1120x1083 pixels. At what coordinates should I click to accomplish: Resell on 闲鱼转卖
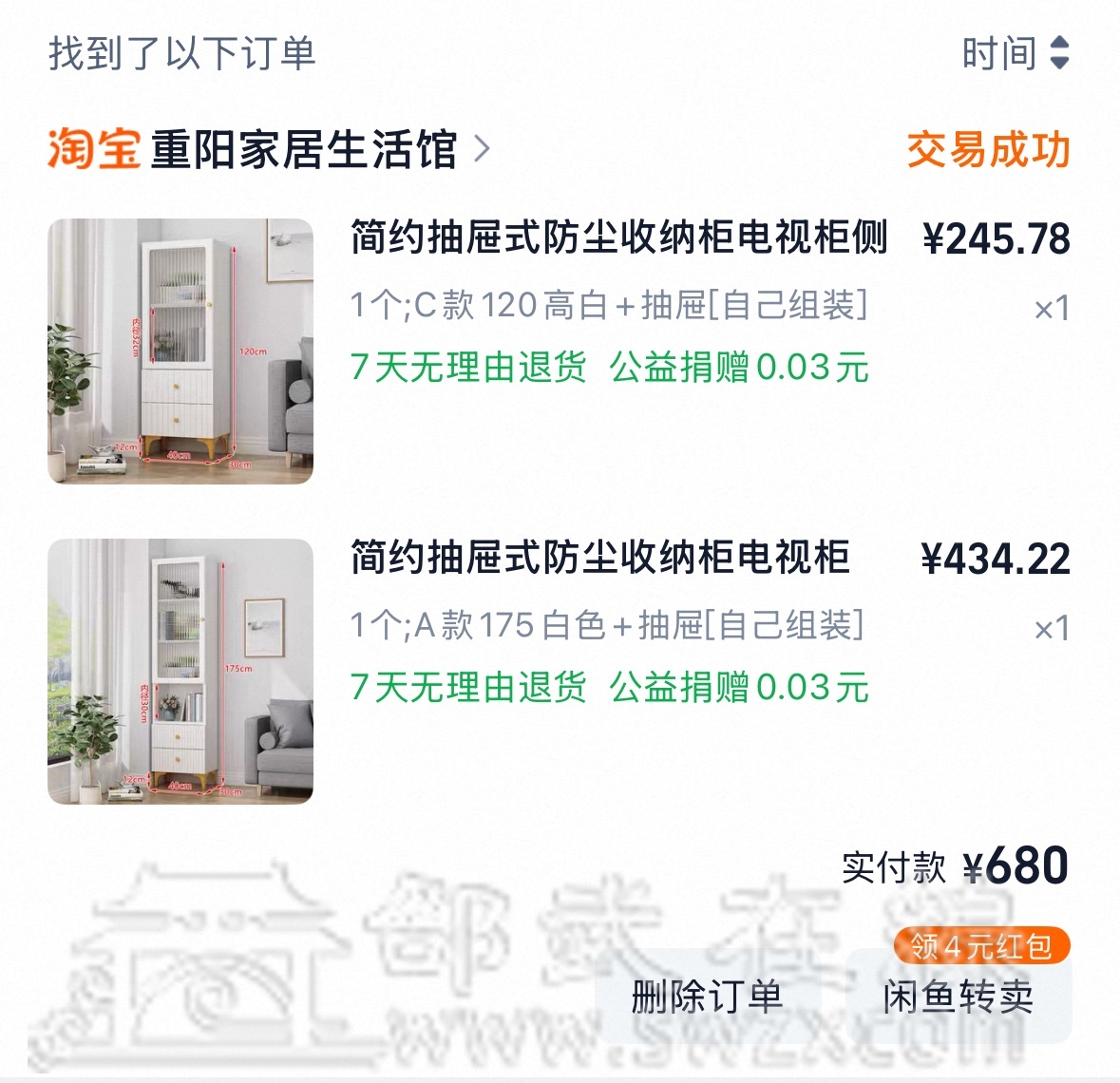point(958,997)
